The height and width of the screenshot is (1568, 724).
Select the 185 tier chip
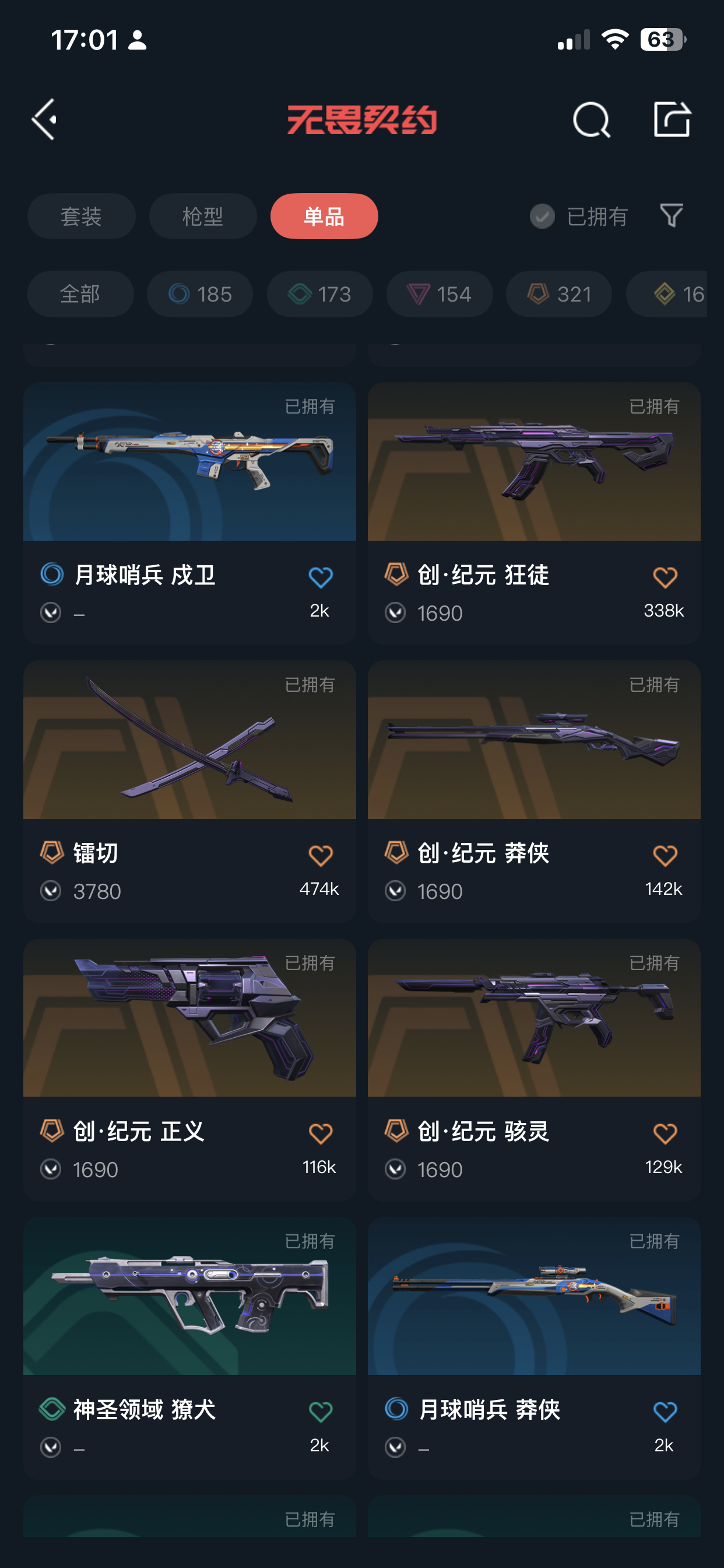[199, 294]
